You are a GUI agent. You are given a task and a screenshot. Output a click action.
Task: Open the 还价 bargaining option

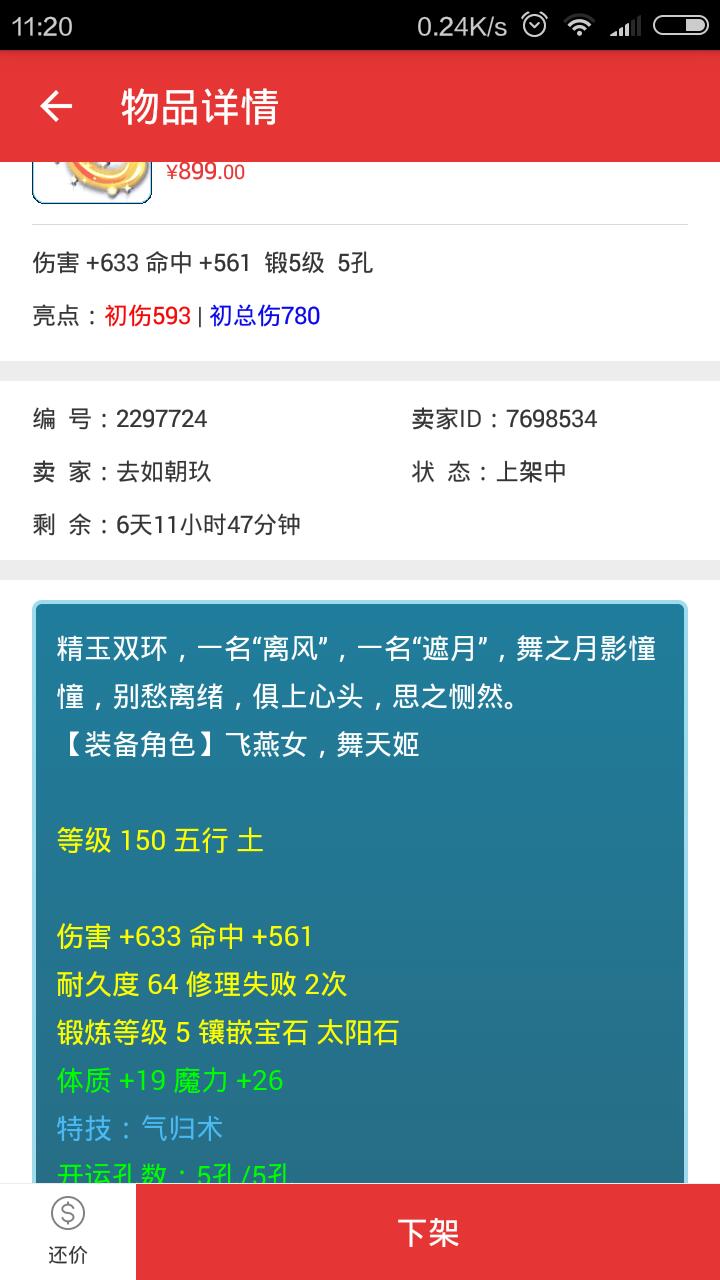coord(68,1232)
